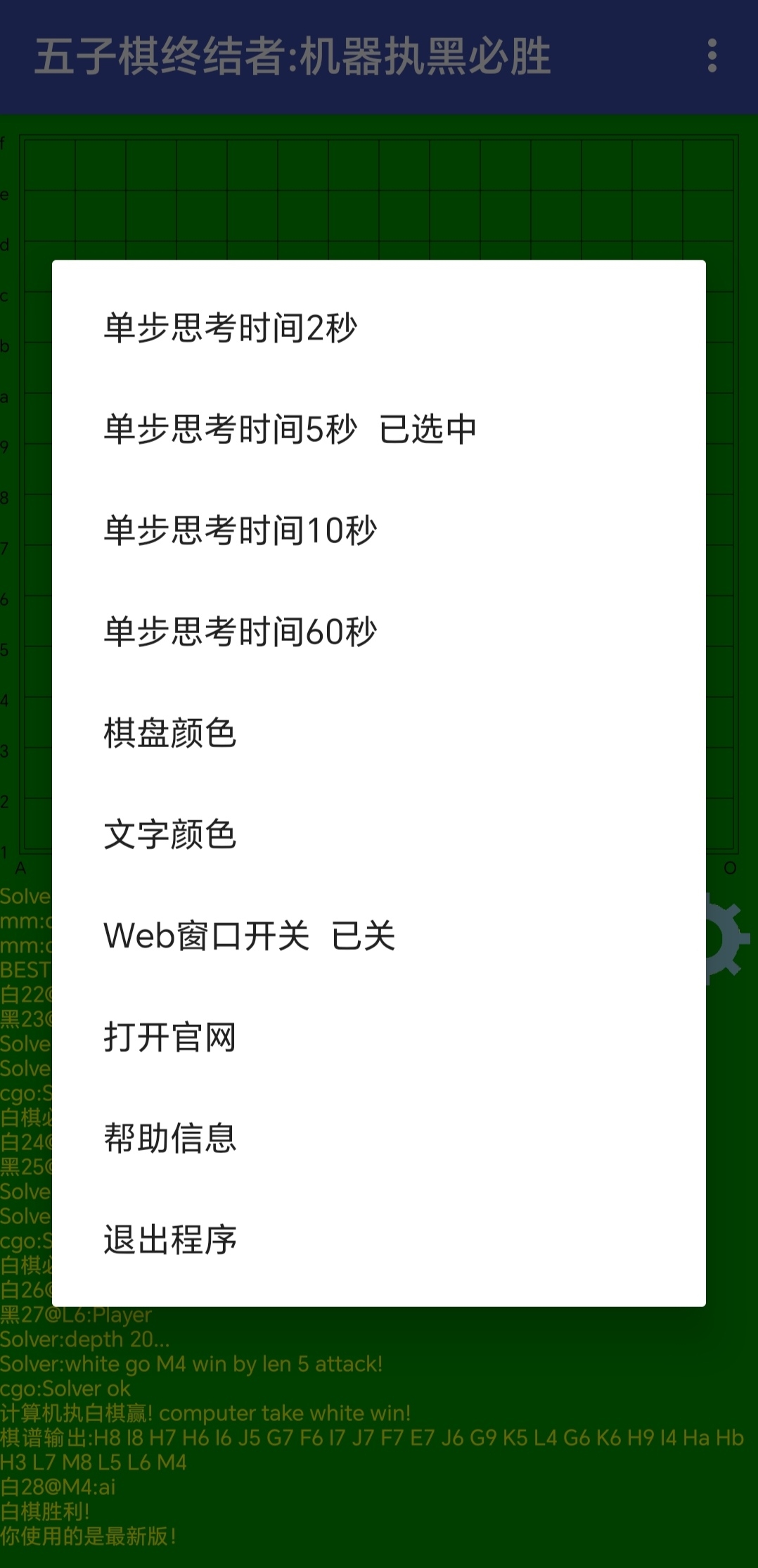
Task: Choose 单步思考时间5秒 option
Action: 379,429
